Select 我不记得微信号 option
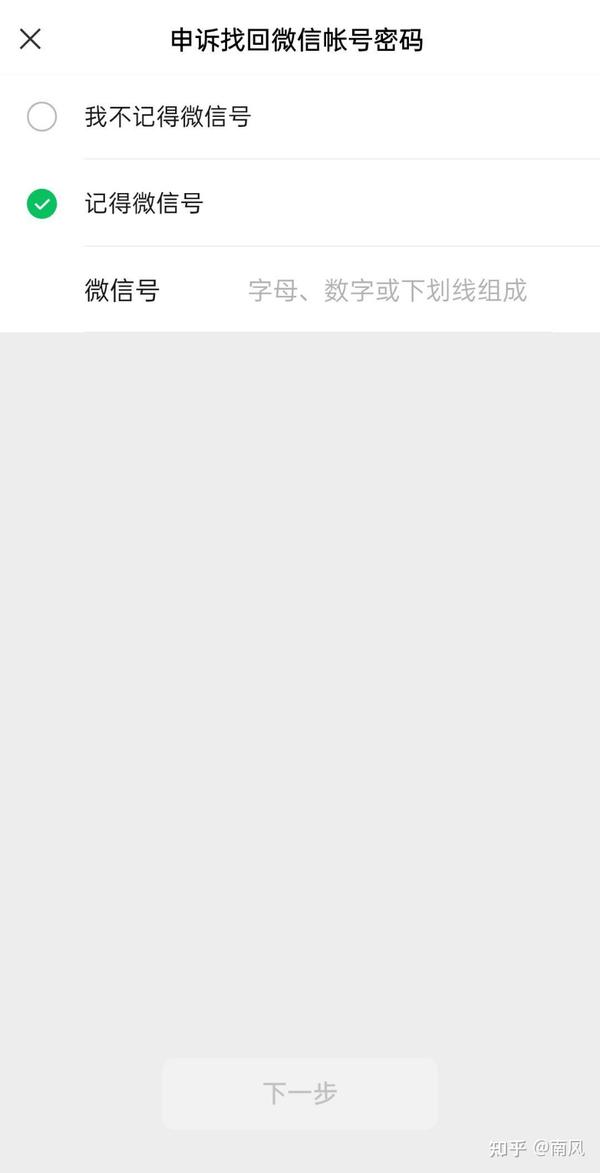 click(42, 117)
